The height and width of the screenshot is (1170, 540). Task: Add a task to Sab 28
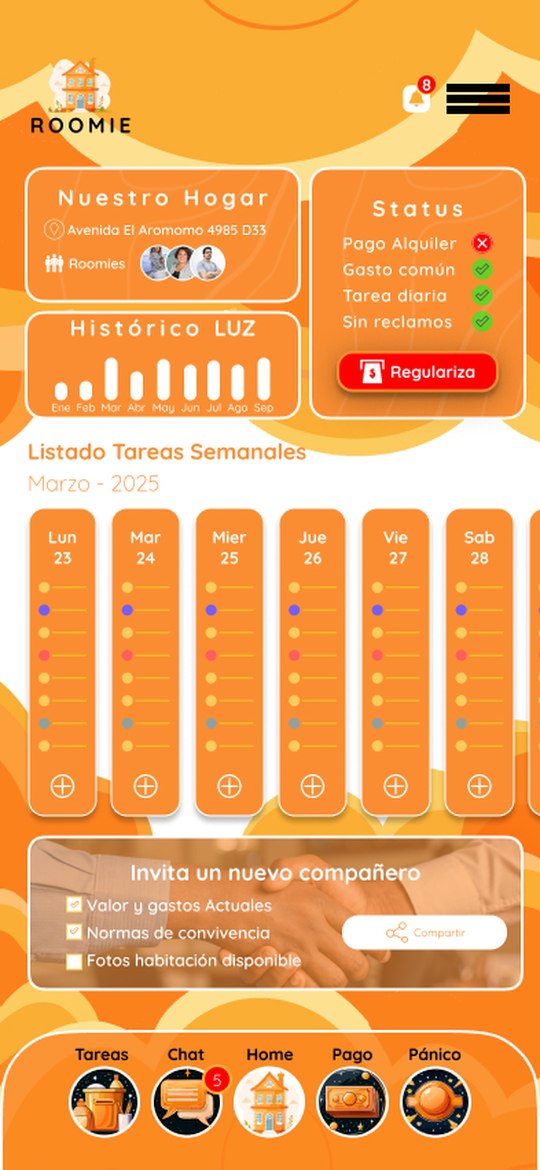(x=479, y=786)
